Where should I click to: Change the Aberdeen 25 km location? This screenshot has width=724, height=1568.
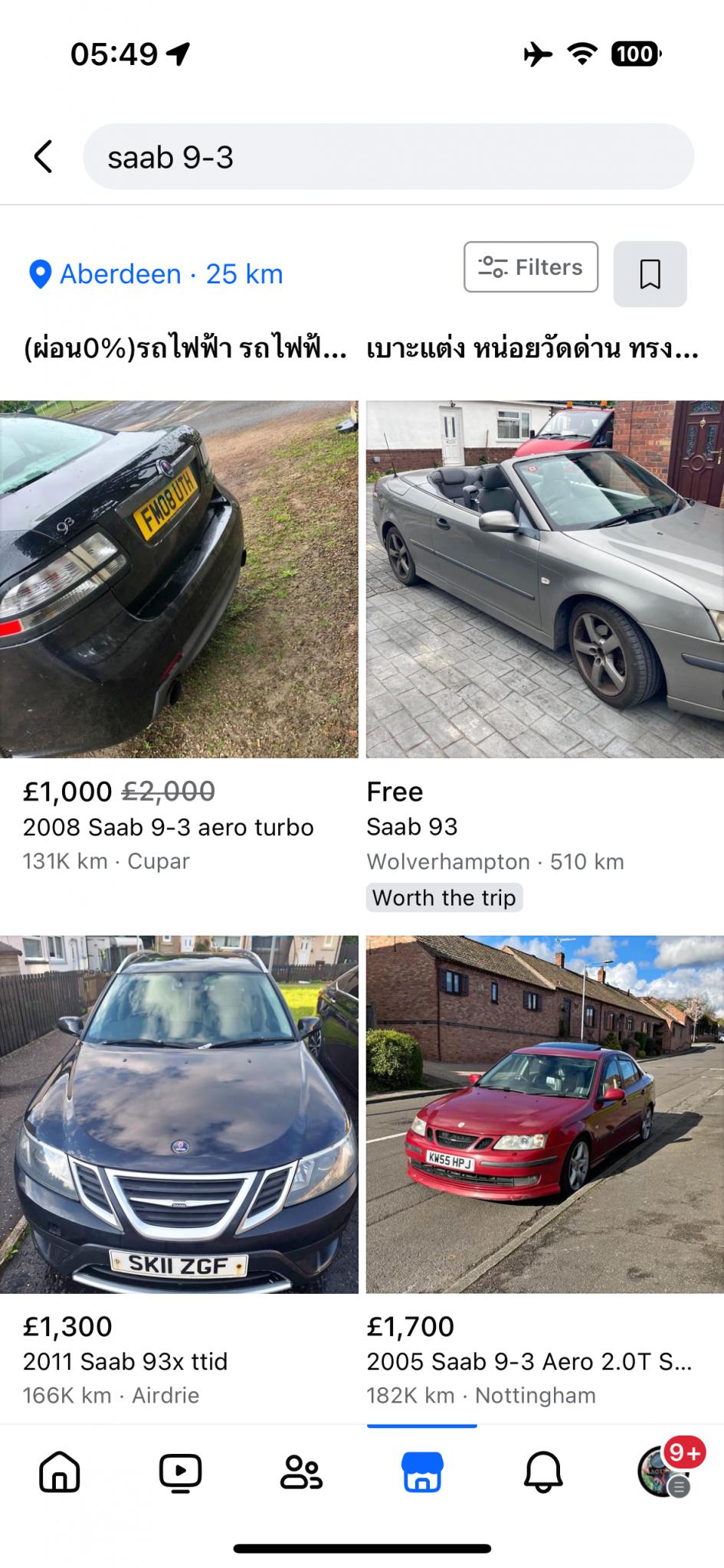pos(156,274)
